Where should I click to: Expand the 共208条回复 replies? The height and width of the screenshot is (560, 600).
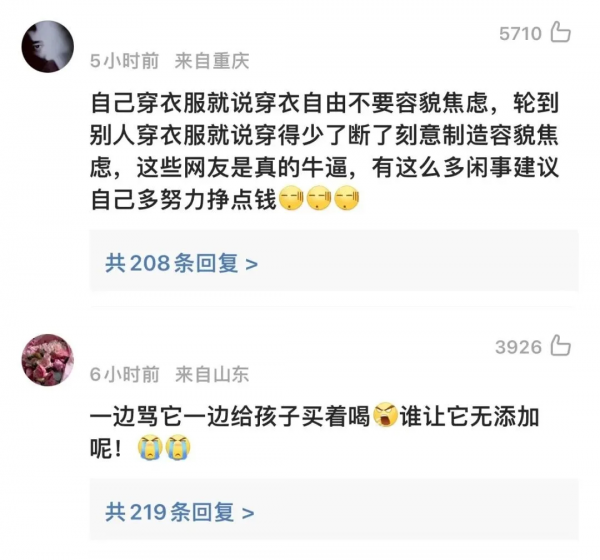(x=181, y=264)
